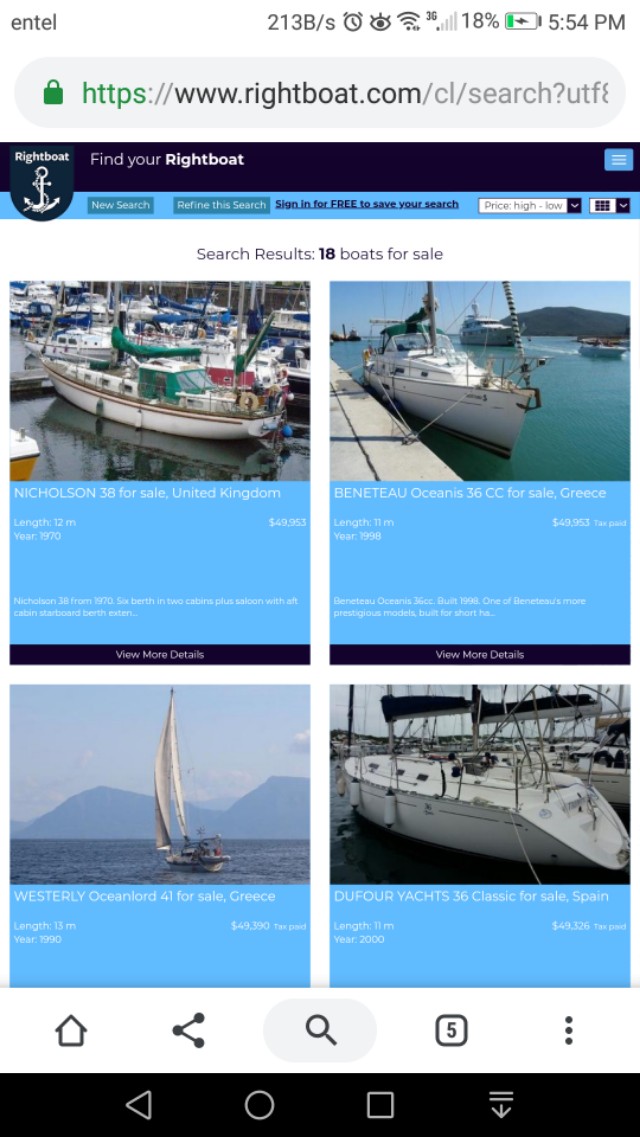Share this page from the browser toolbar
Screen dimensions: 640x1137
pos(188,1030)
